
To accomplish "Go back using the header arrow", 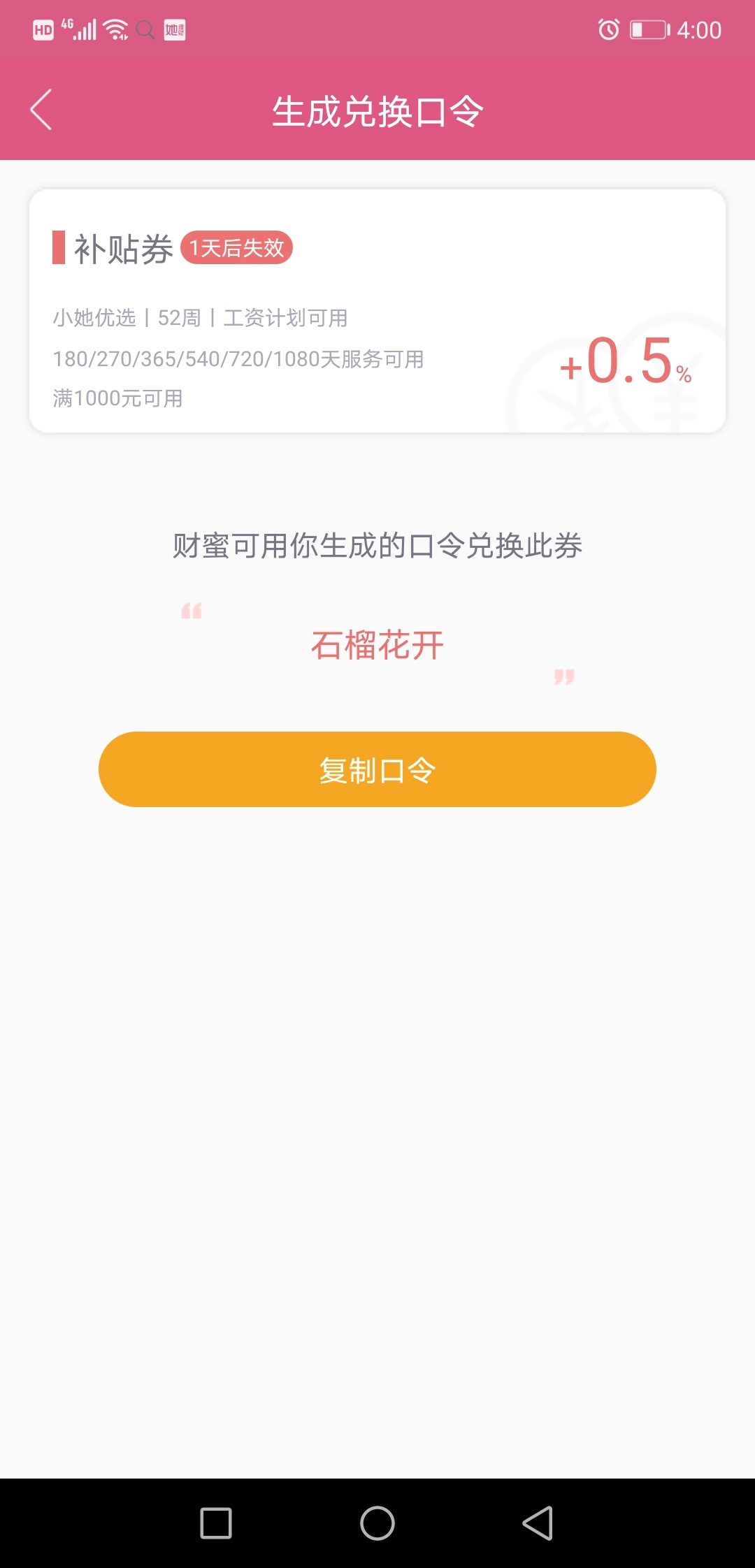I will click(x=41, y=110).
